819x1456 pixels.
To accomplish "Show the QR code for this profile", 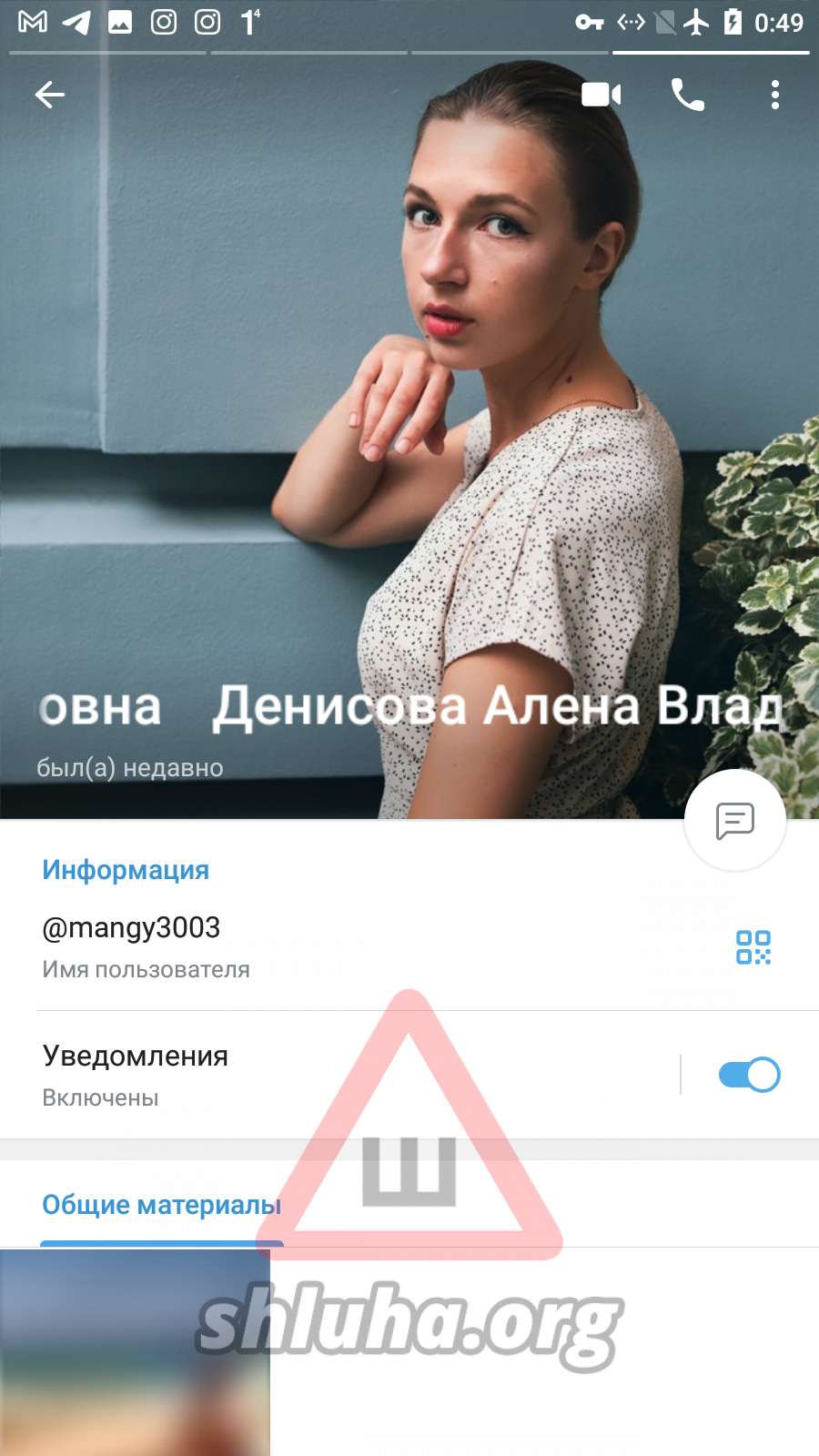I will point(753,947).
